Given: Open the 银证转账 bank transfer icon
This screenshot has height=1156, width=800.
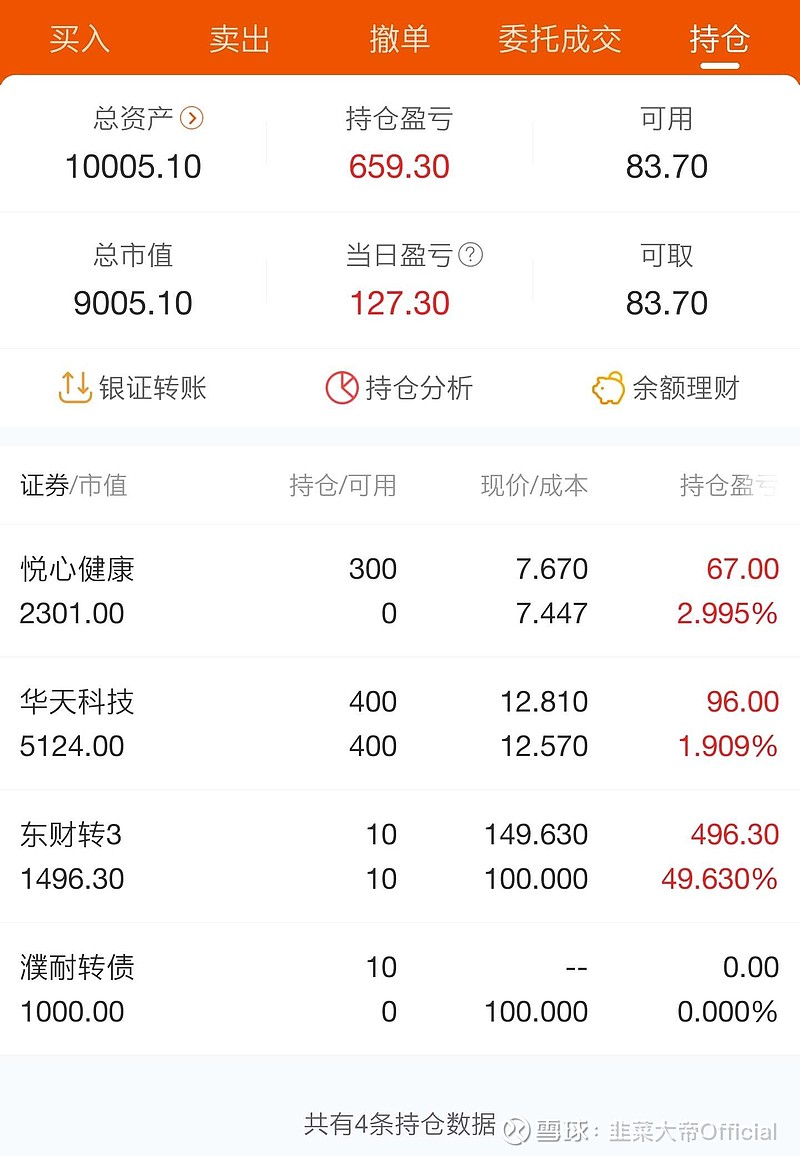Looking at the screenshot, I should pos(130,389).
